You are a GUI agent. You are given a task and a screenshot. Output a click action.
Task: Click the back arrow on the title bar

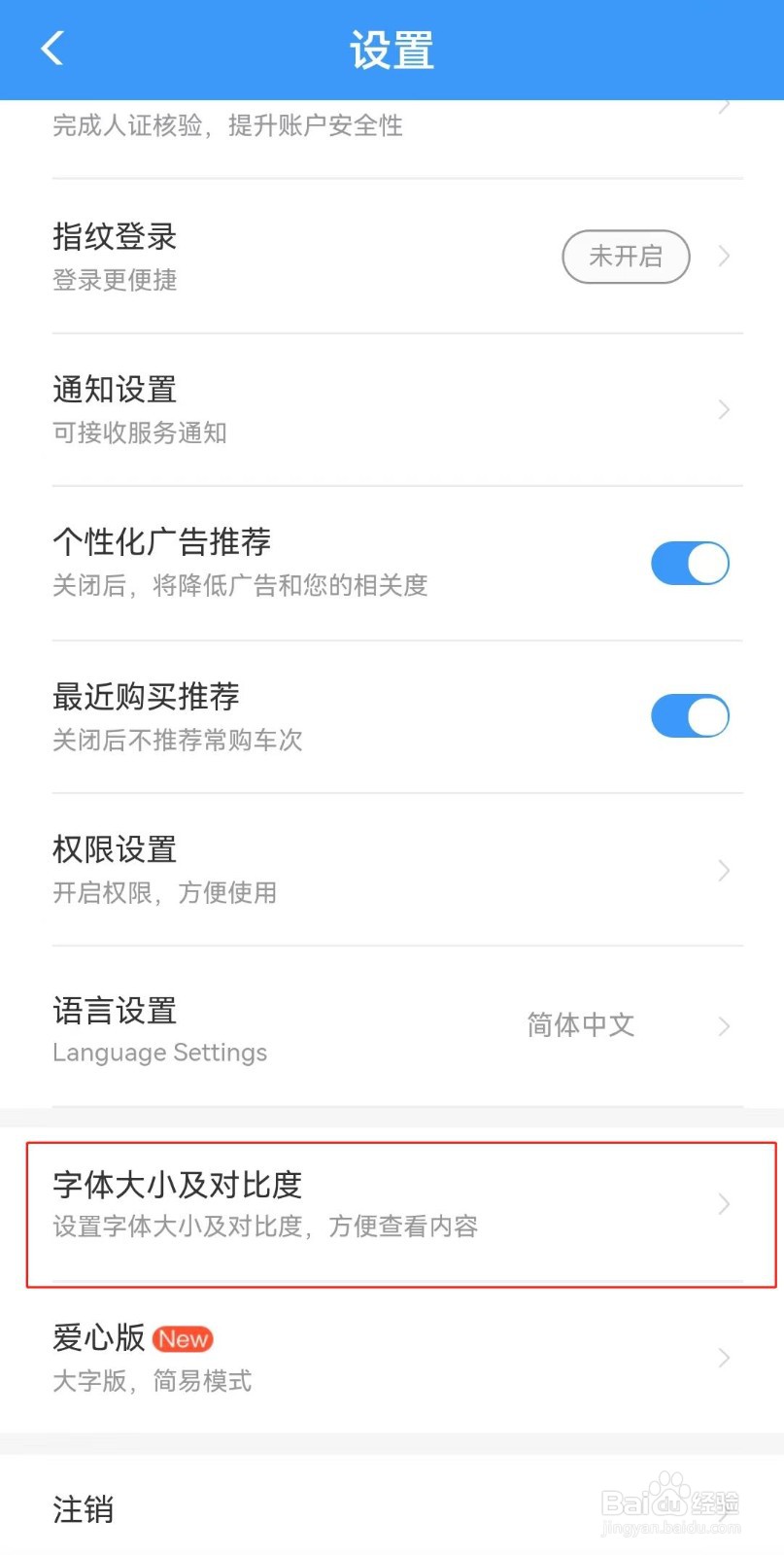52,49
